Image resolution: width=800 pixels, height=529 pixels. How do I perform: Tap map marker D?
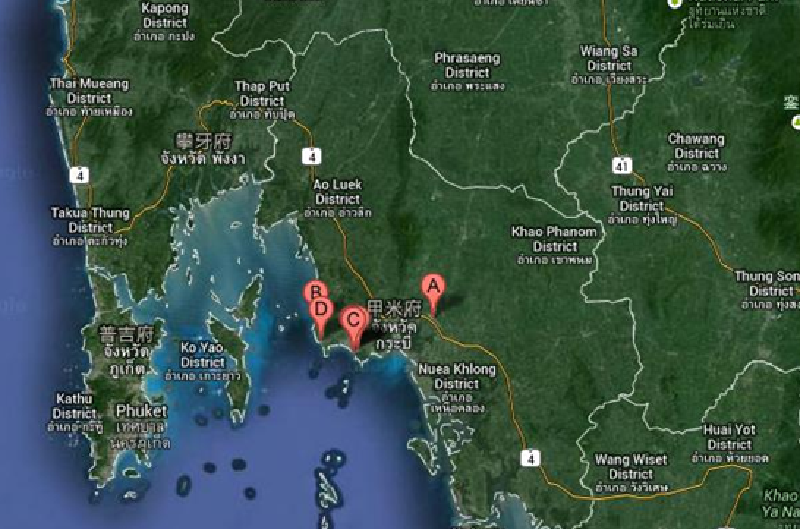coord(321,310)
